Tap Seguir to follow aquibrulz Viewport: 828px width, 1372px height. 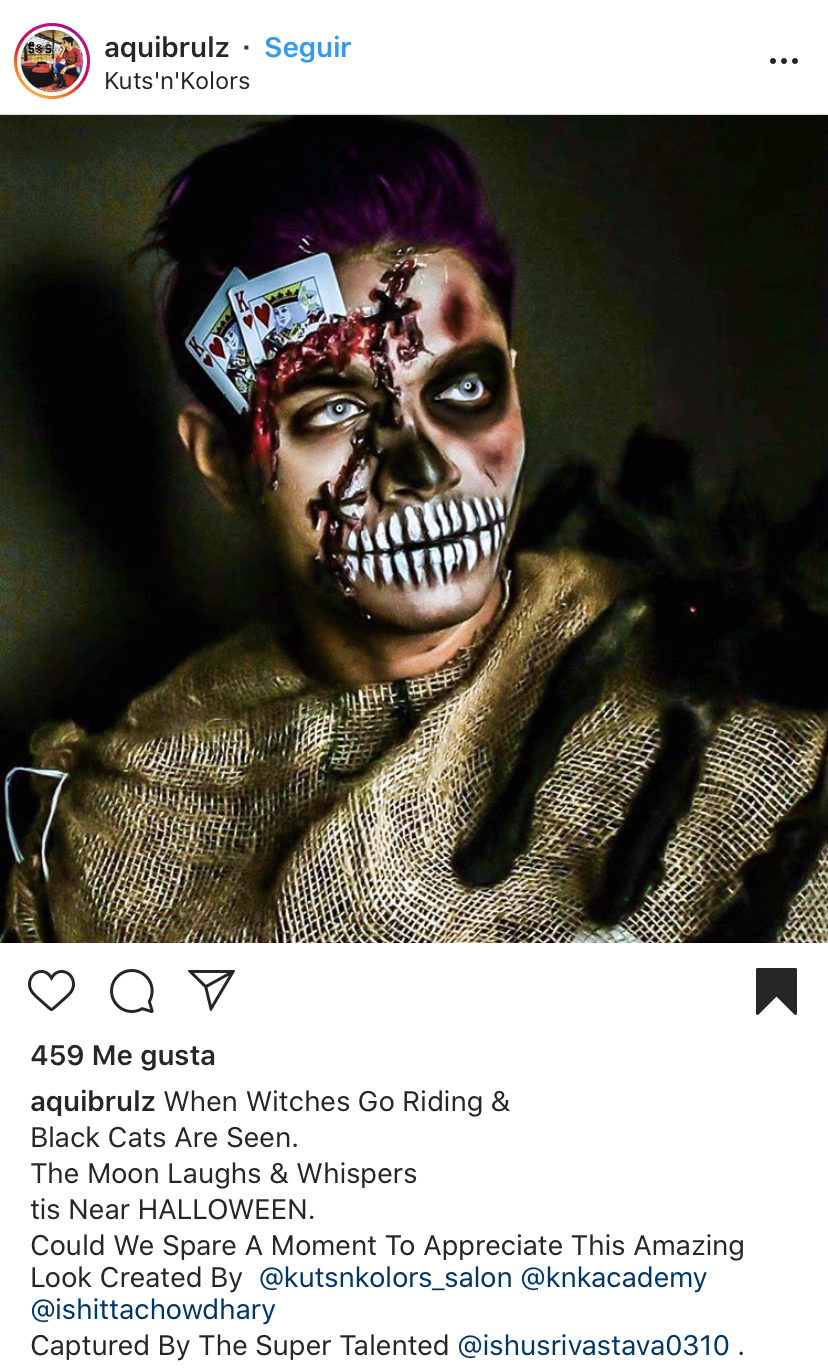tap(307, 47)
